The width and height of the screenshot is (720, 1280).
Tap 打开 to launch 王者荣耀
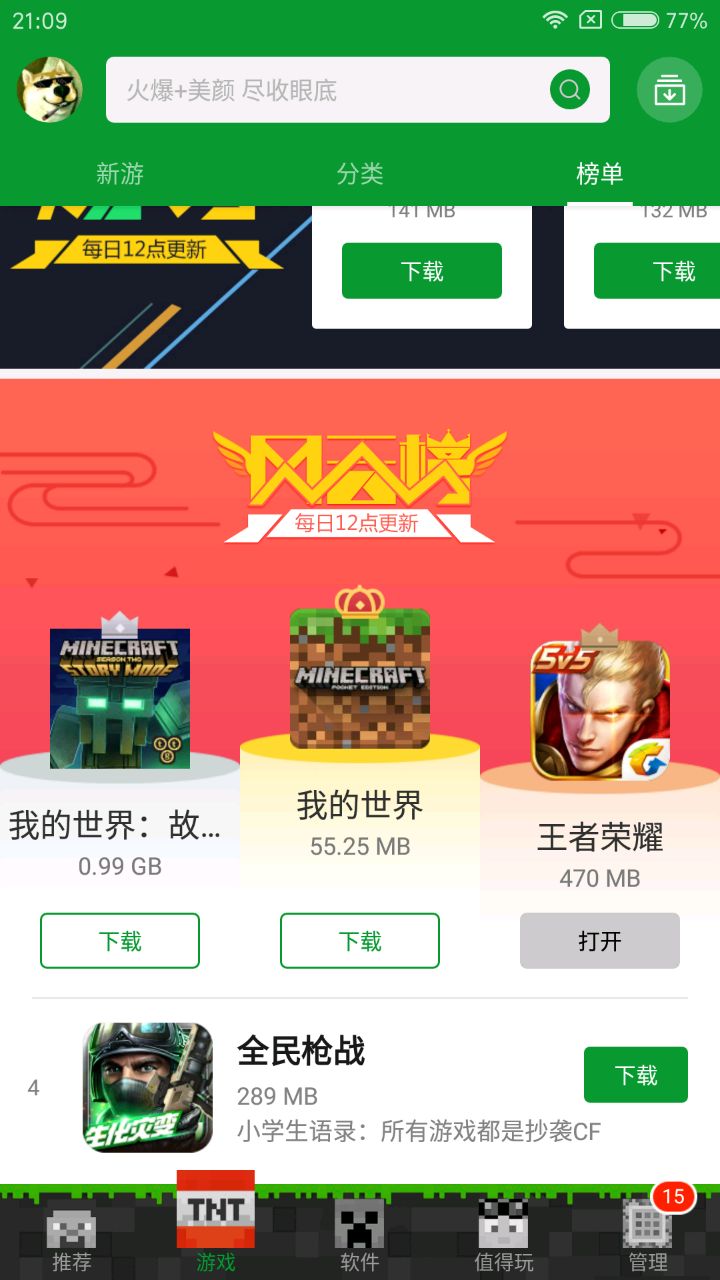click(600, 941)
